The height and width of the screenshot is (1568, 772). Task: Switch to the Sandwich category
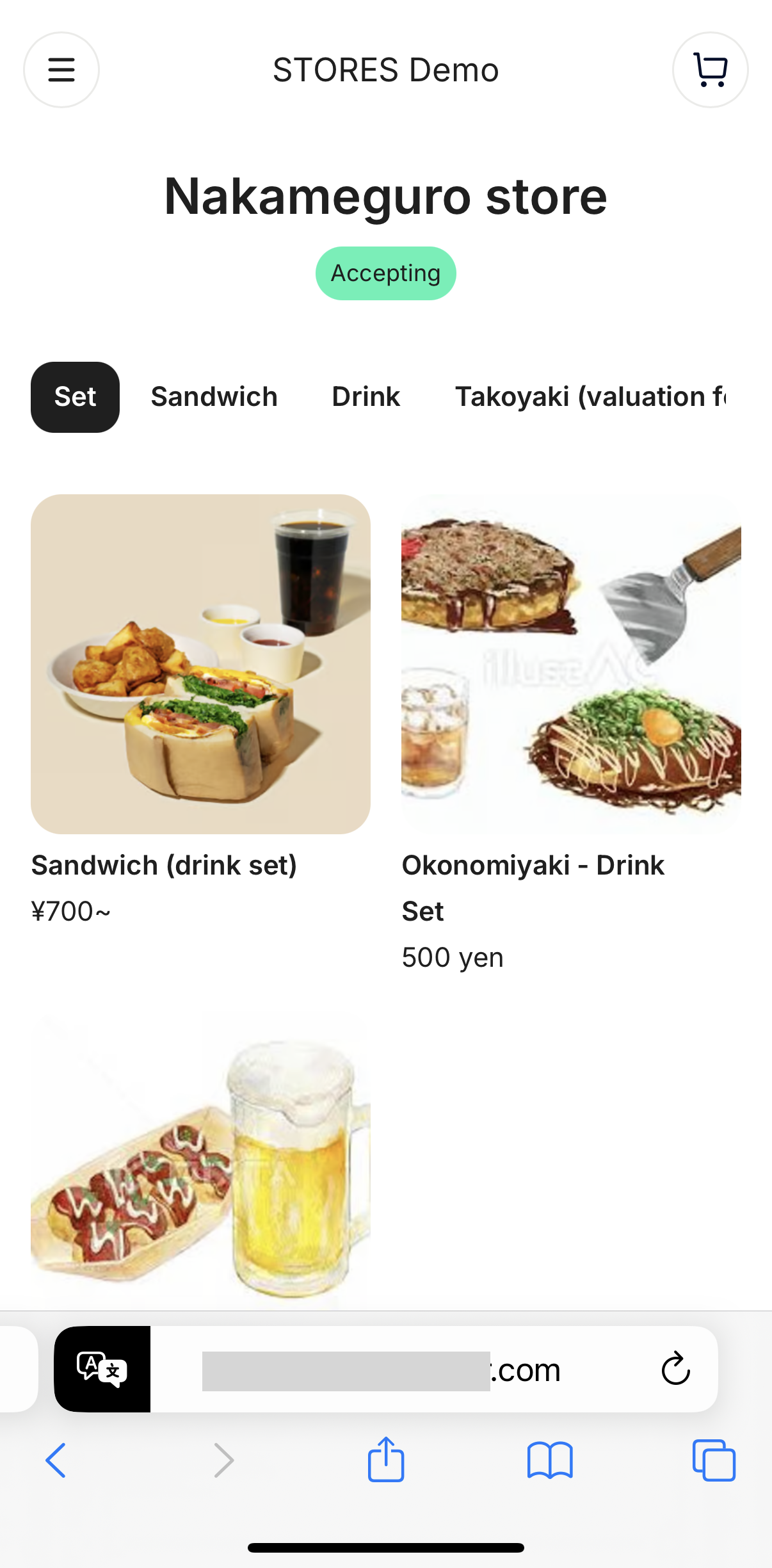(214, 396)
